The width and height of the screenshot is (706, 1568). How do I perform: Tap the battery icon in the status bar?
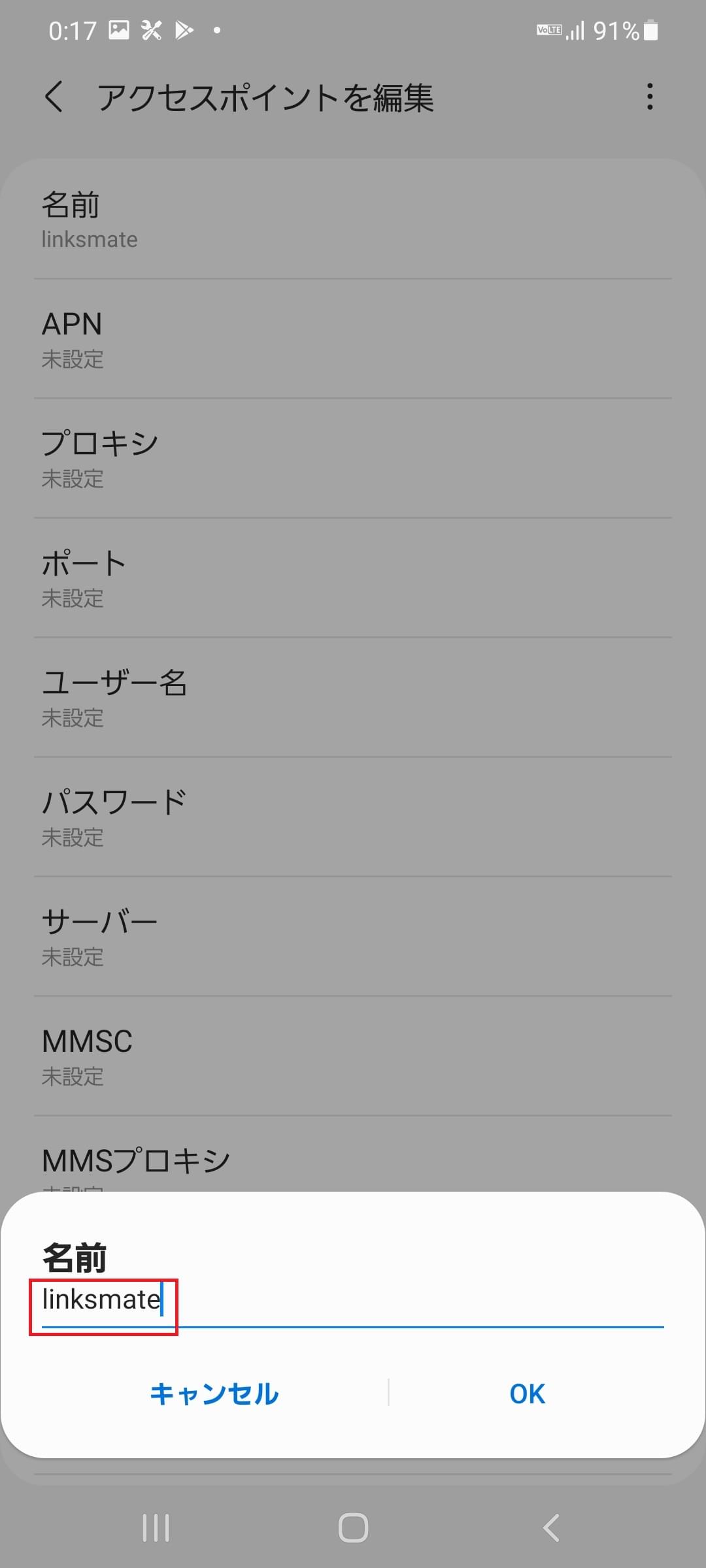(650, 29)
